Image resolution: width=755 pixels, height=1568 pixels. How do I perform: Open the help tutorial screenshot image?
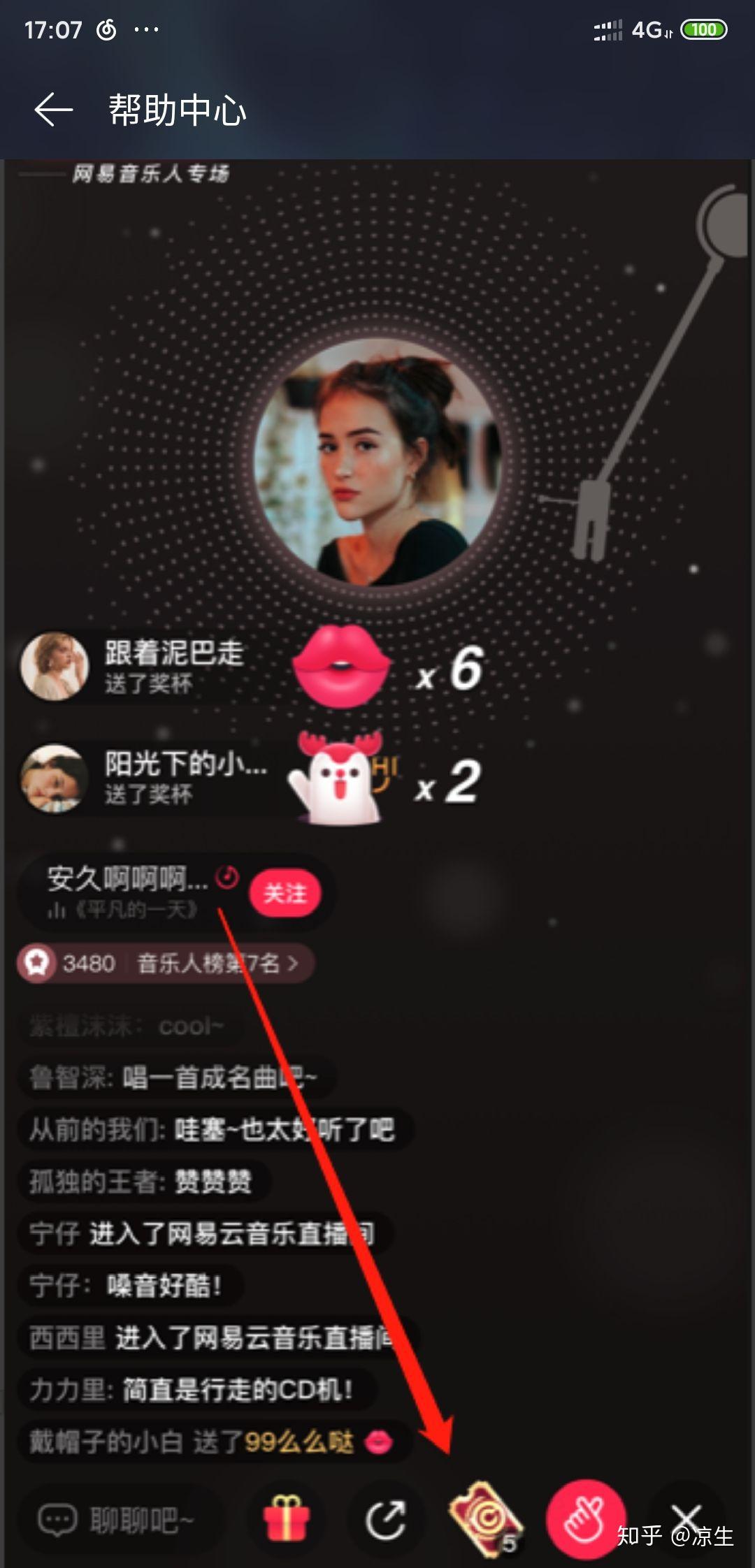[377, 859]
